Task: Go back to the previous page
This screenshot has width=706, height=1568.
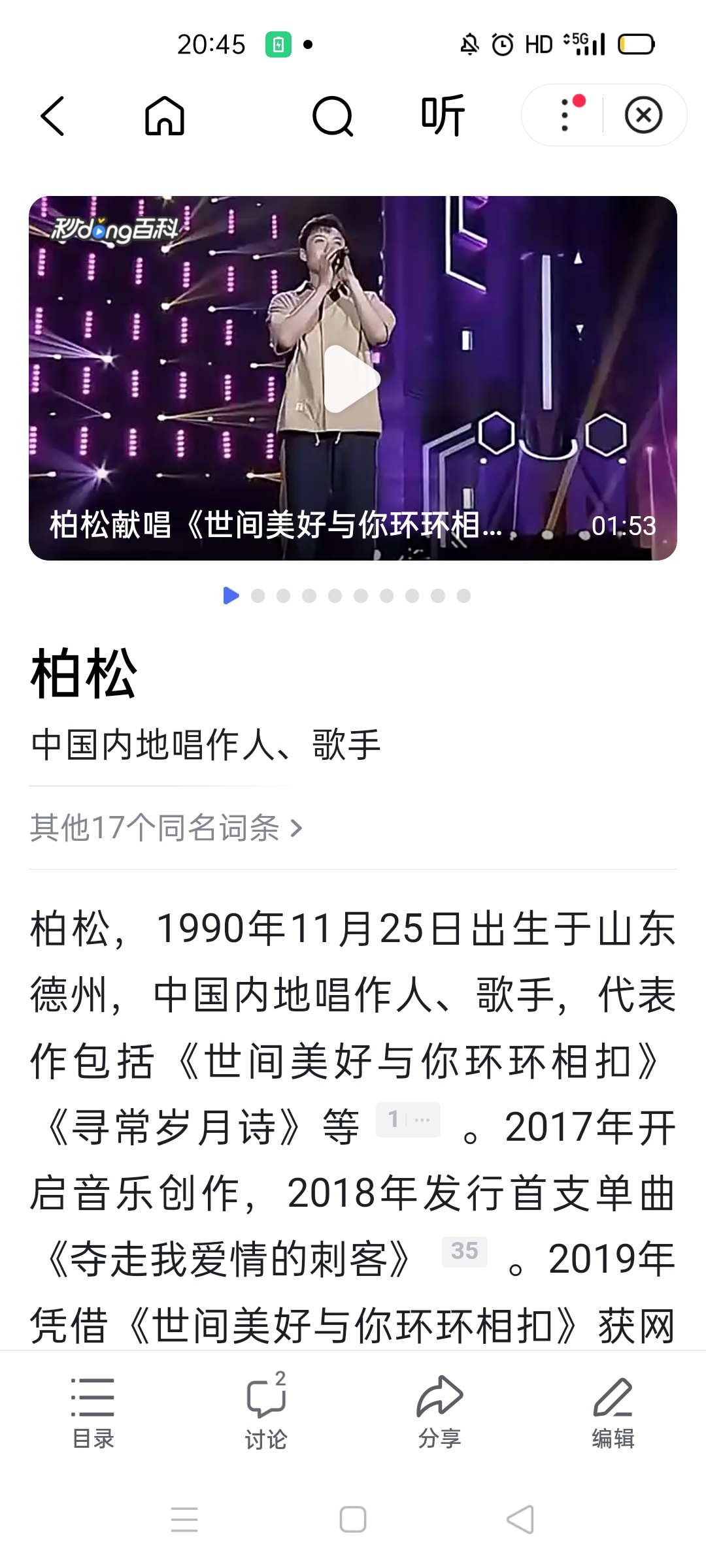Action: coord(52,116)
